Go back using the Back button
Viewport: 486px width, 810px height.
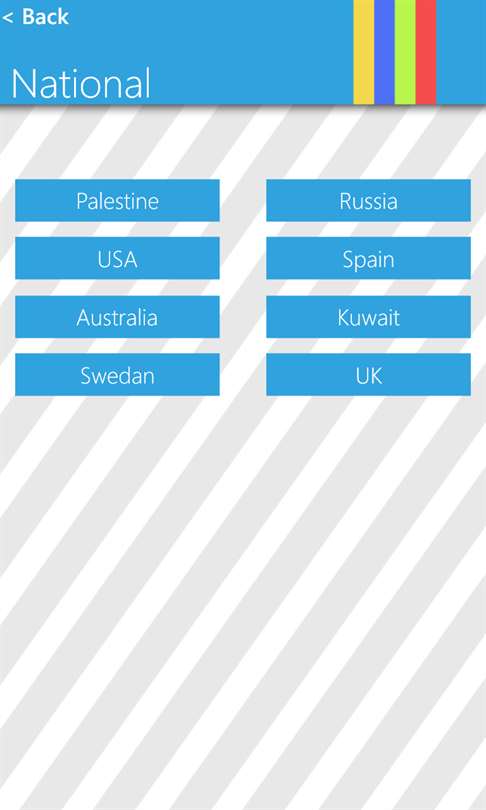click(35, 17)
